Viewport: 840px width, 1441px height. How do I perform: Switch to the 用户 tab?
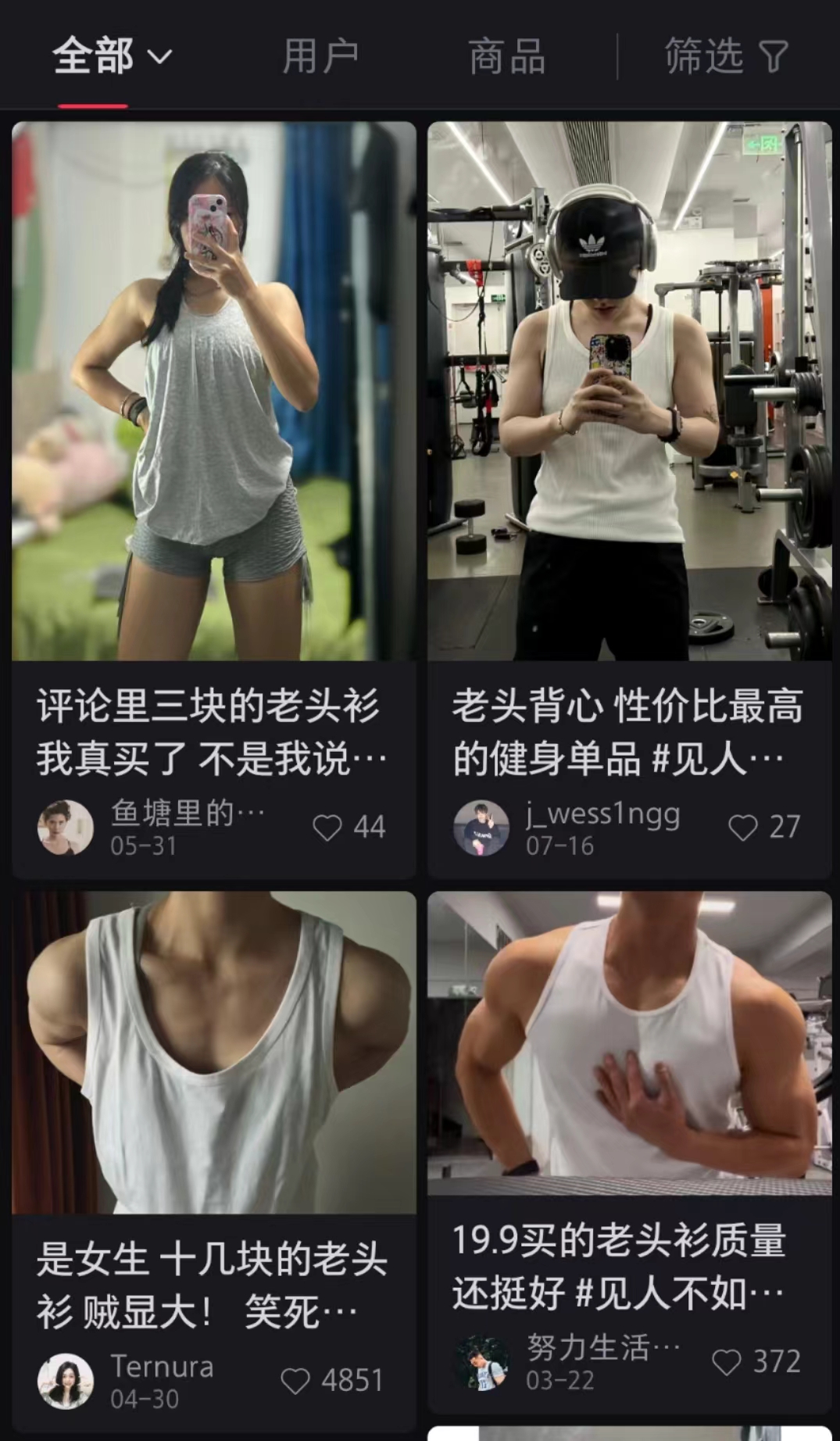coord(320,57)
